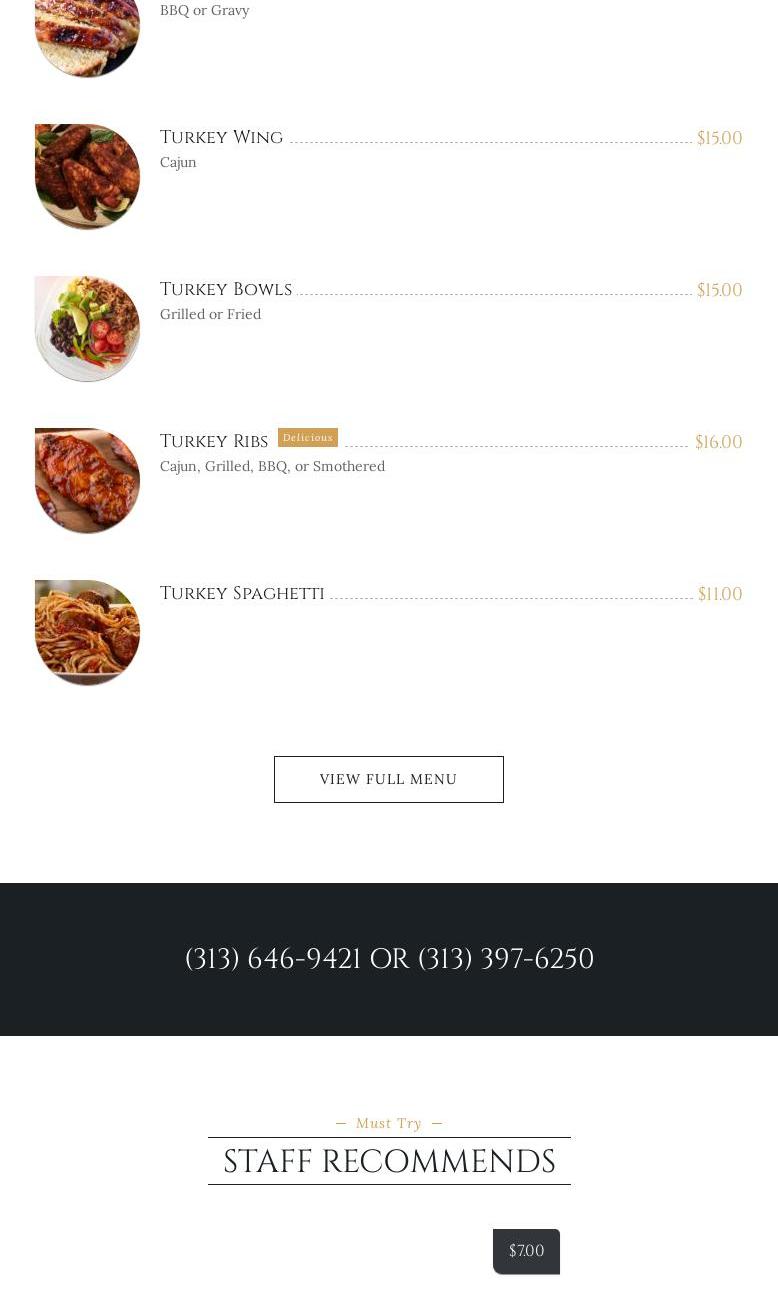Screen dimensions: 778x1297
Task: Open the Turkey Wing menu item
Action: coord(221,137)
